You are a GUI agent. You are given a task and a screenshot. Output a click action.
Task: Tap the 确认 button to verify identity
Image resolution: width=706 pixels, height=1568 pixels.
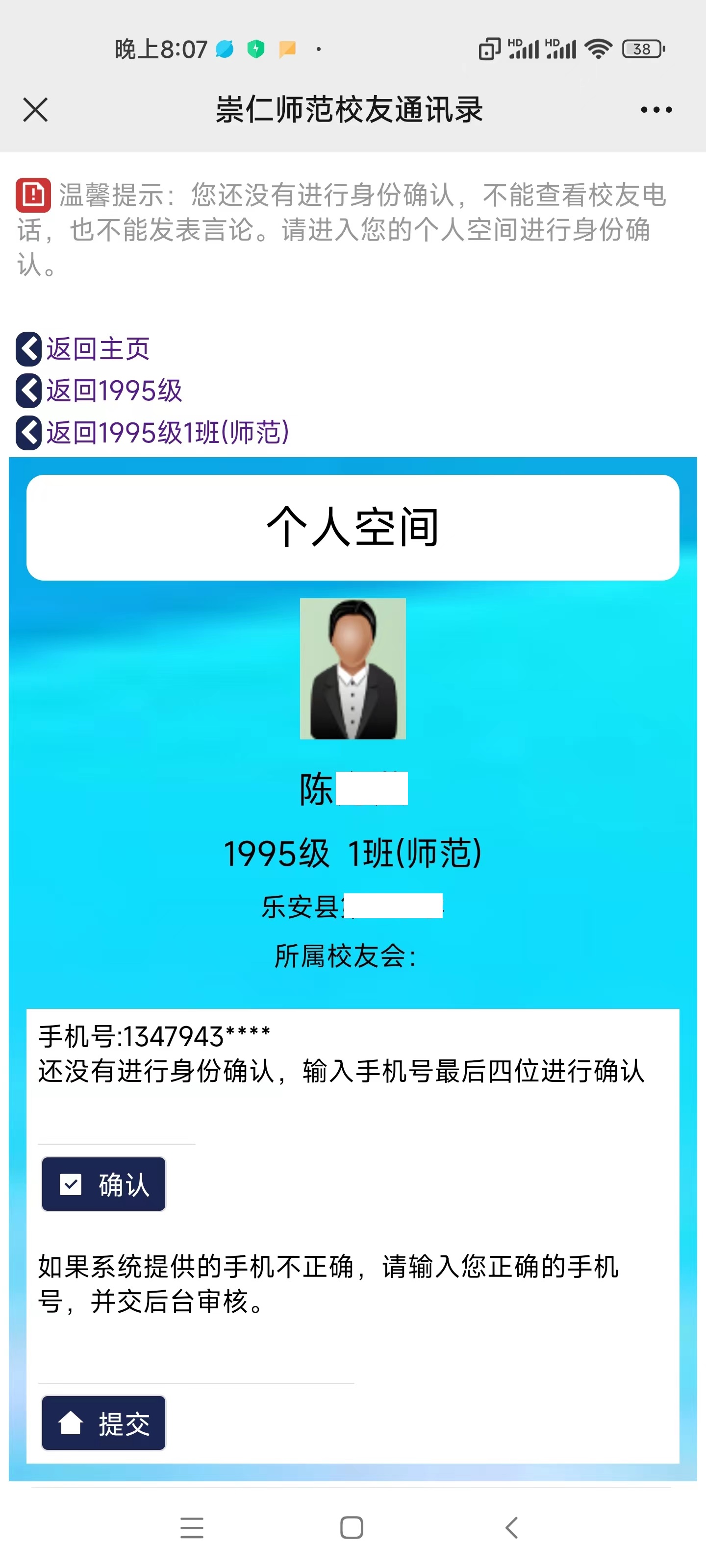pos(103,1184)
